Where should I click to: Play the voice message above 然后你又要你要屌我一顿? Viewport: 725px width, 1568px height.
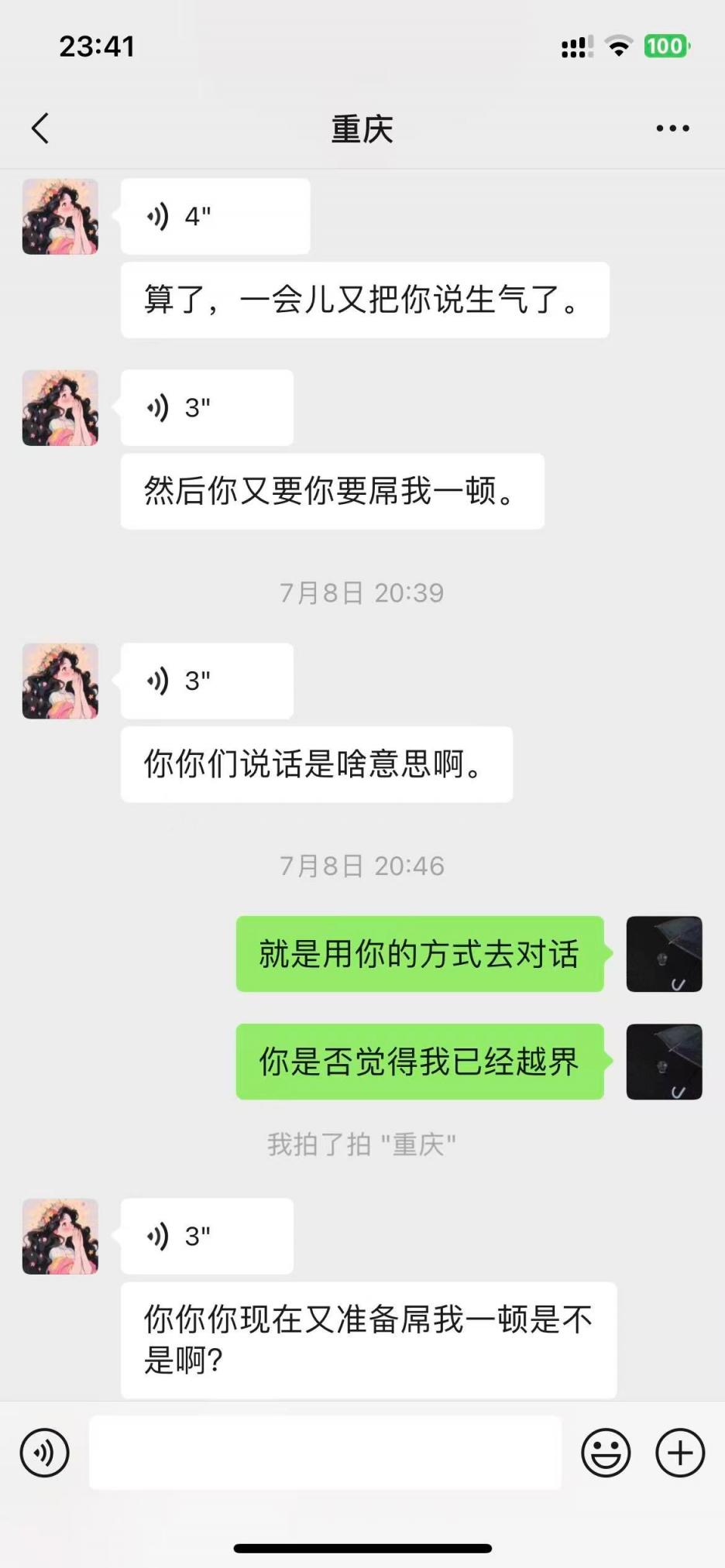tap(207, 408)
